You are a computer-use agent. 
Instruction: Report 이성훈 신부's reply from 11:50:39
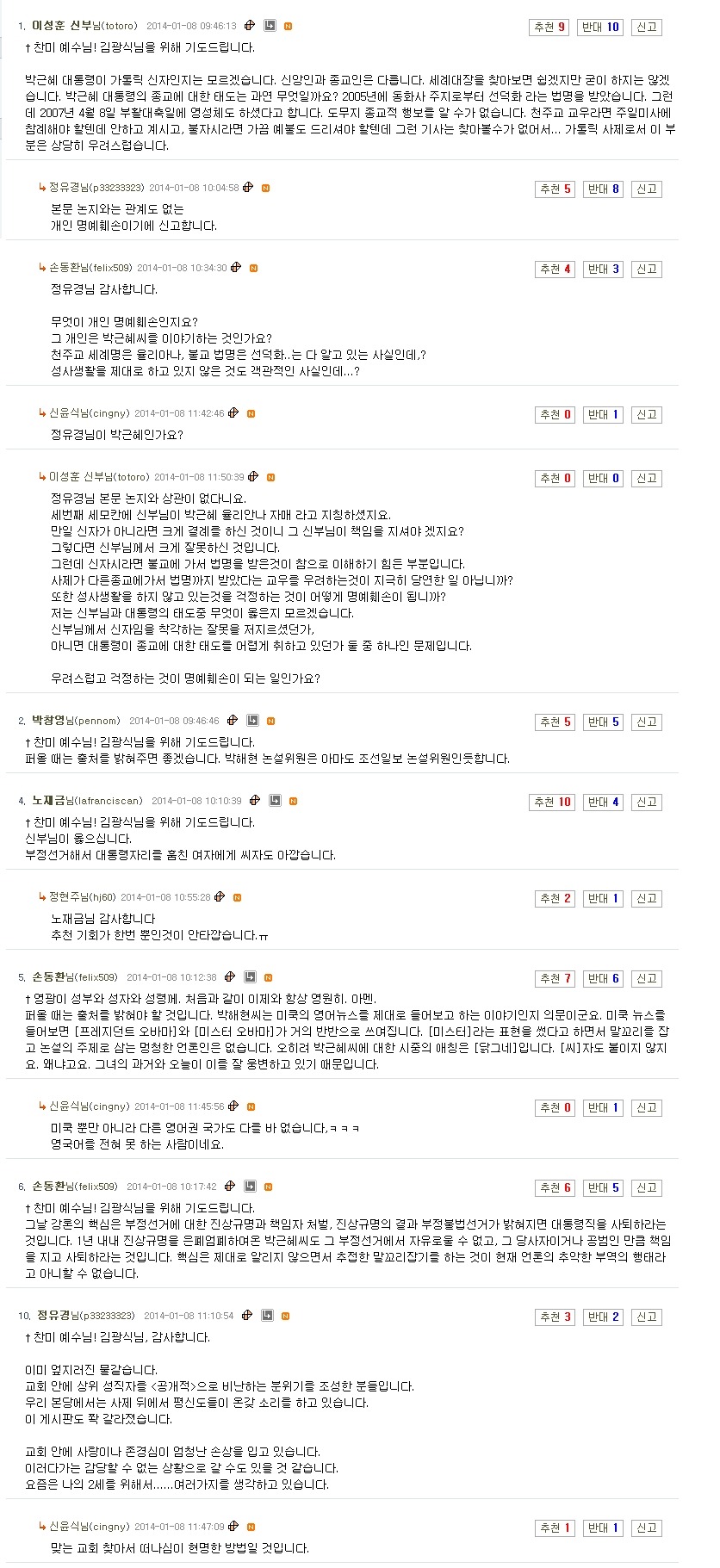pos(646,478)
